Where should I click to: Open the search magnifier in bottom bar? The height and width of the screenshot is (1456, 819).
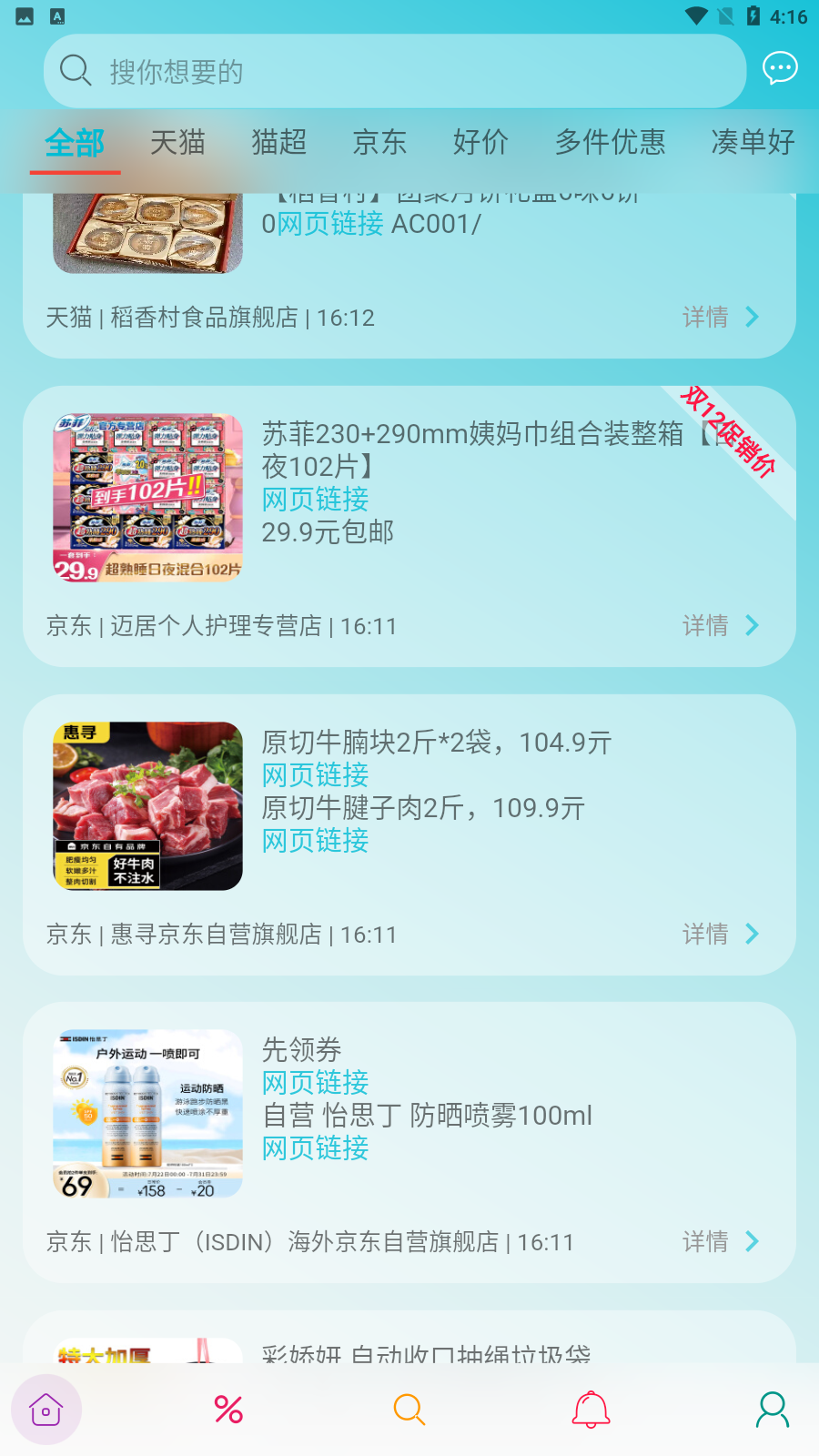pos(409,1409)
